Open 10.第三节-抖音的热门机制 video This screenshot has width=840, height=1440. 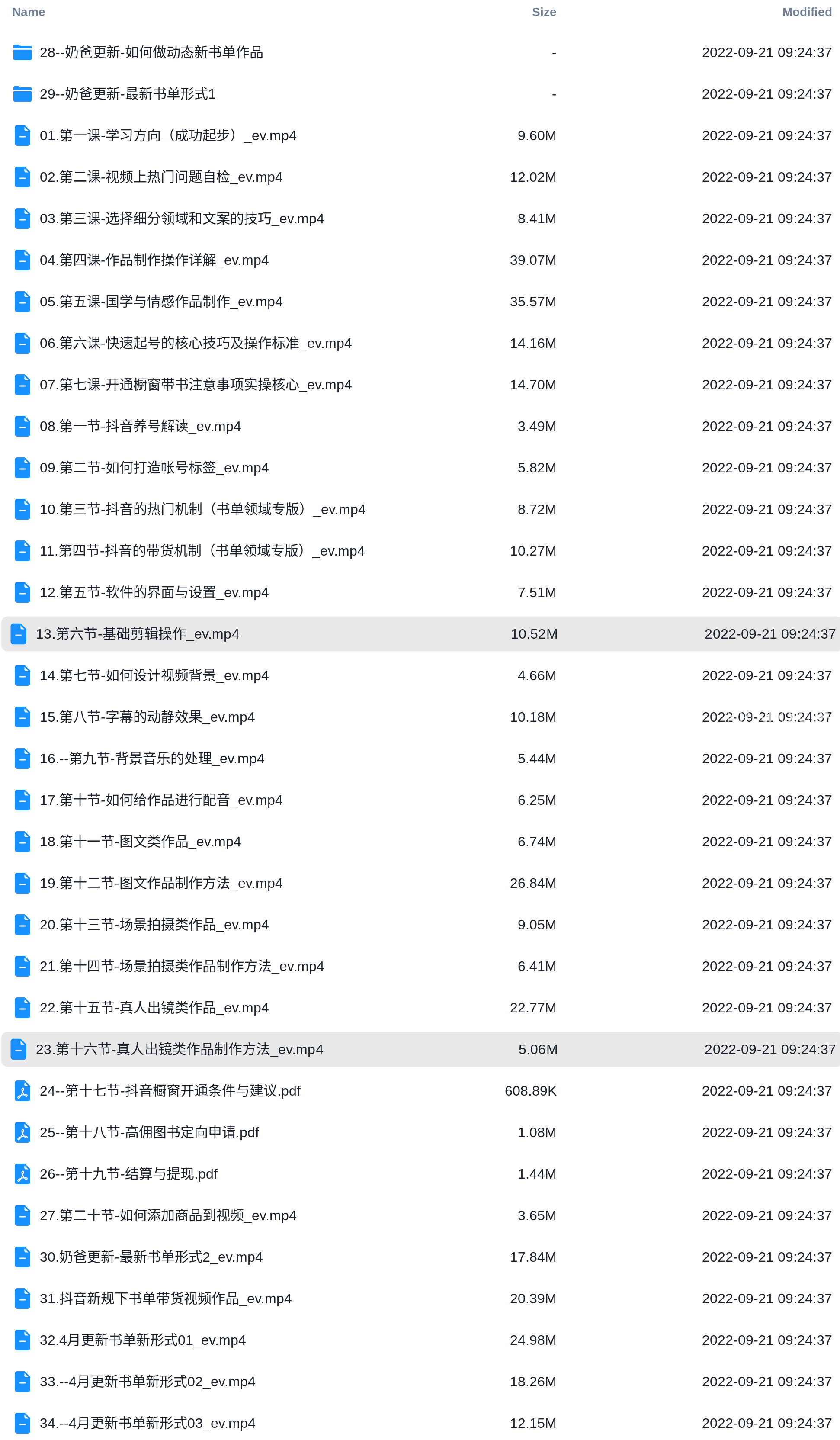202,510
